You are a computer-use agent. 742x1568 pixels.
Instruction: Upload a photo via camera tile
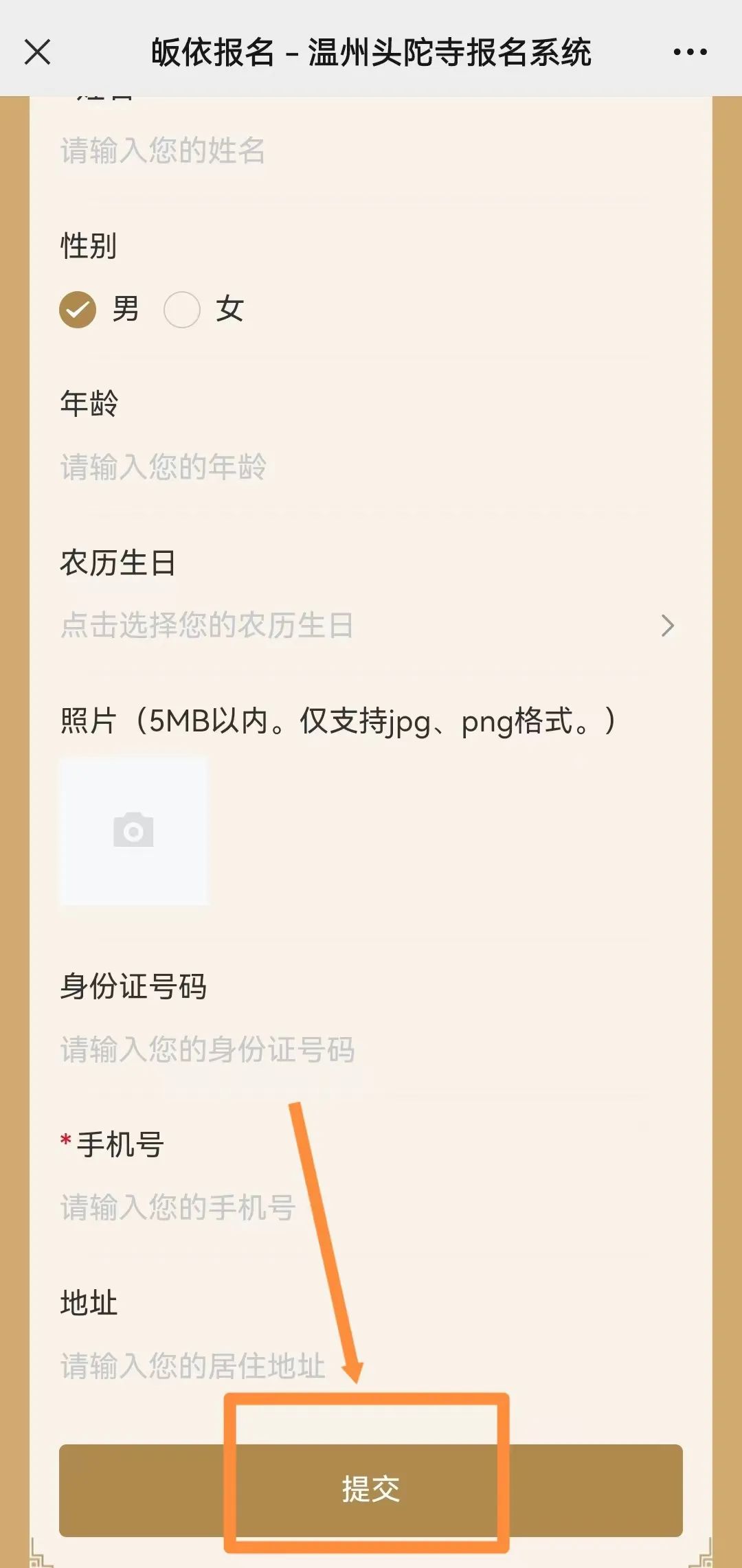(x=133, y=831)
